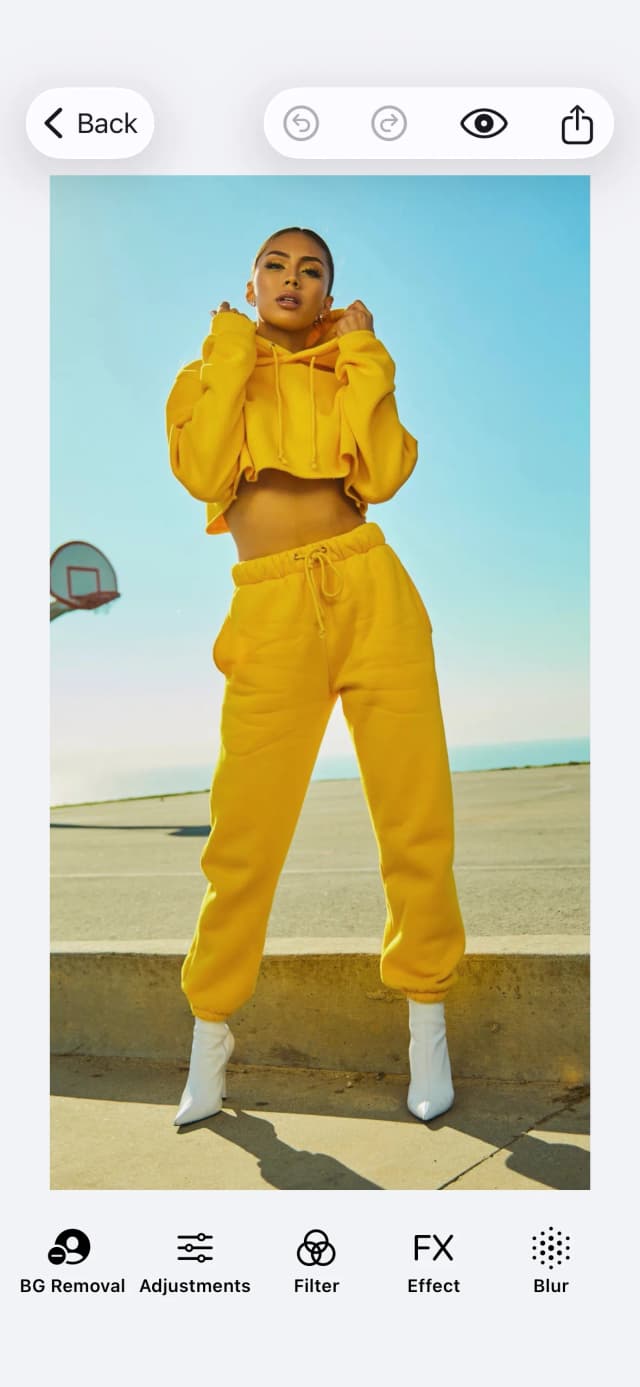Viewport: 640px width, 1387px height.
Task: Open the BG Removal tool
Action: (x=72, y=1261)
